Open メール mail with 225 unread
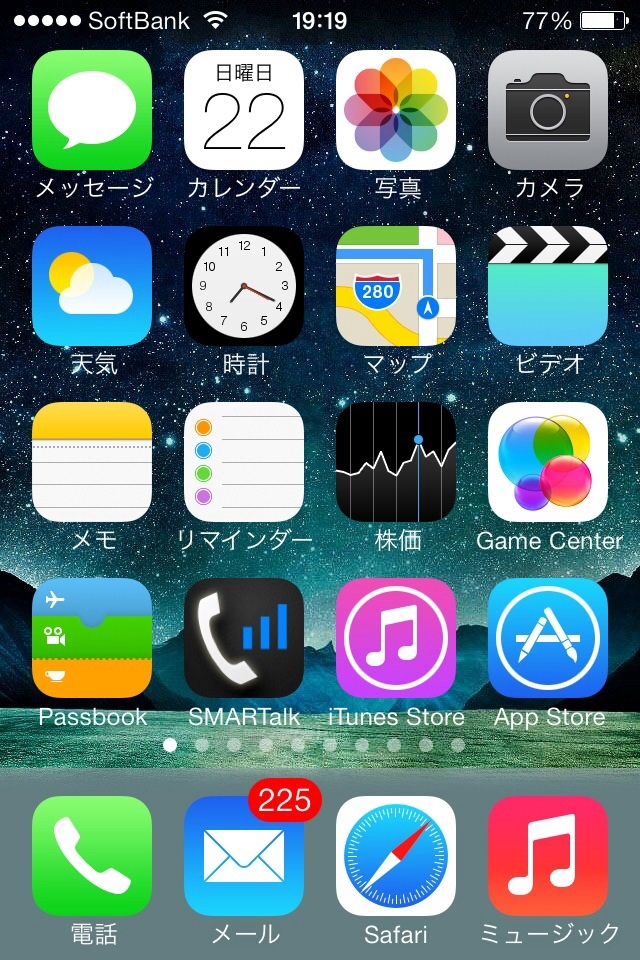Screen dimensions: 640x960 click(244, 856)
